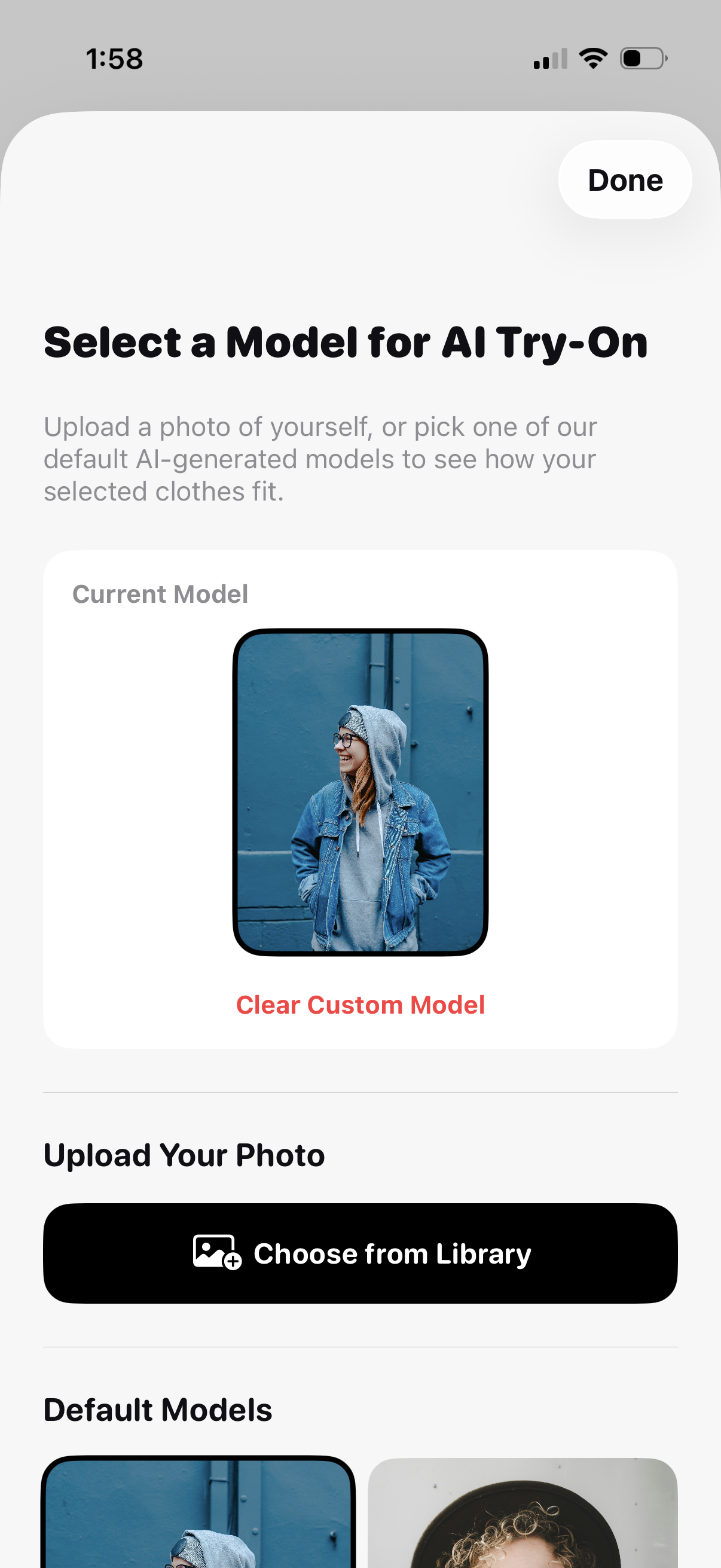Tap the battery indicator in the status bar

click(x=642, y=57)
